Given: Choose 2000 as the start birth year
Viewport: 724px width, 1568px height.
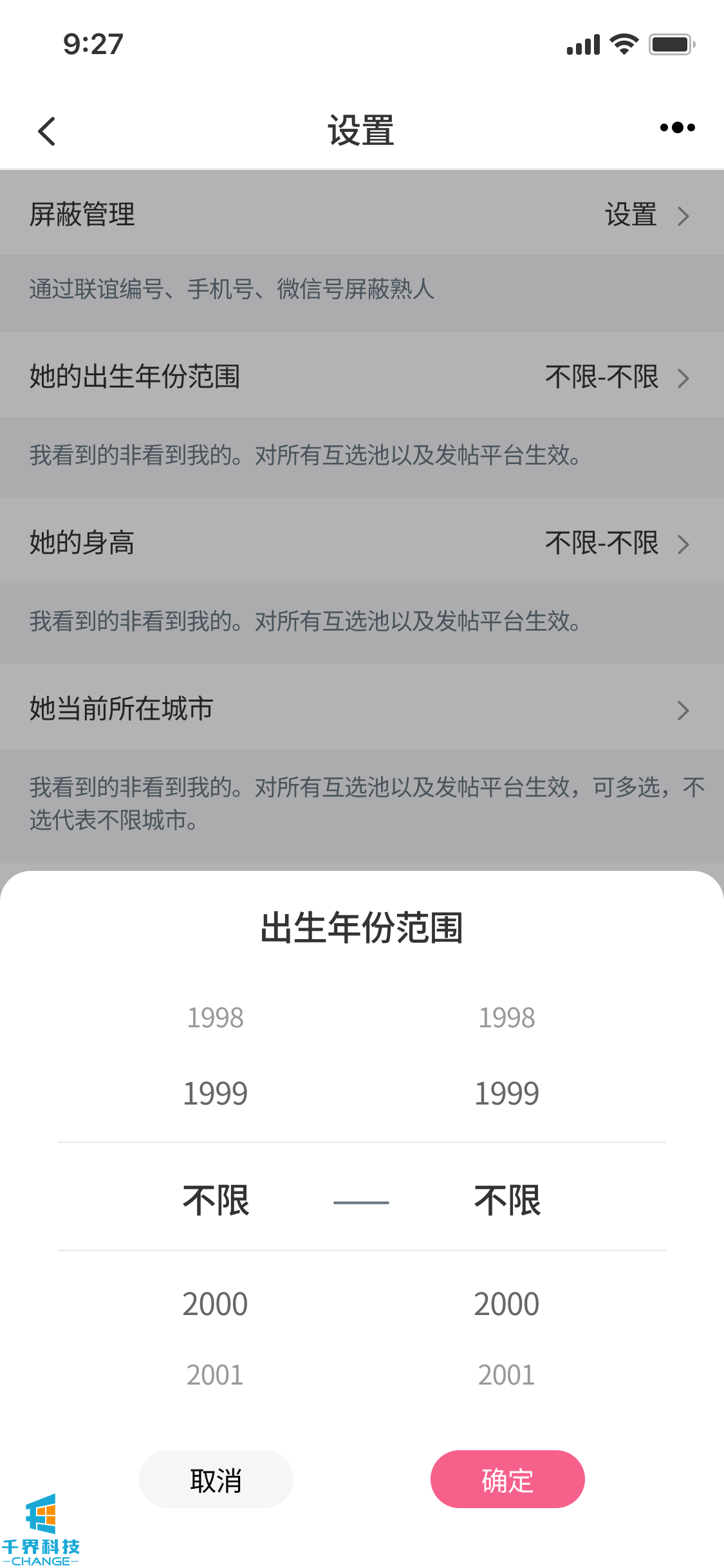Looking at the screenshot, I should pos(216,1304).
